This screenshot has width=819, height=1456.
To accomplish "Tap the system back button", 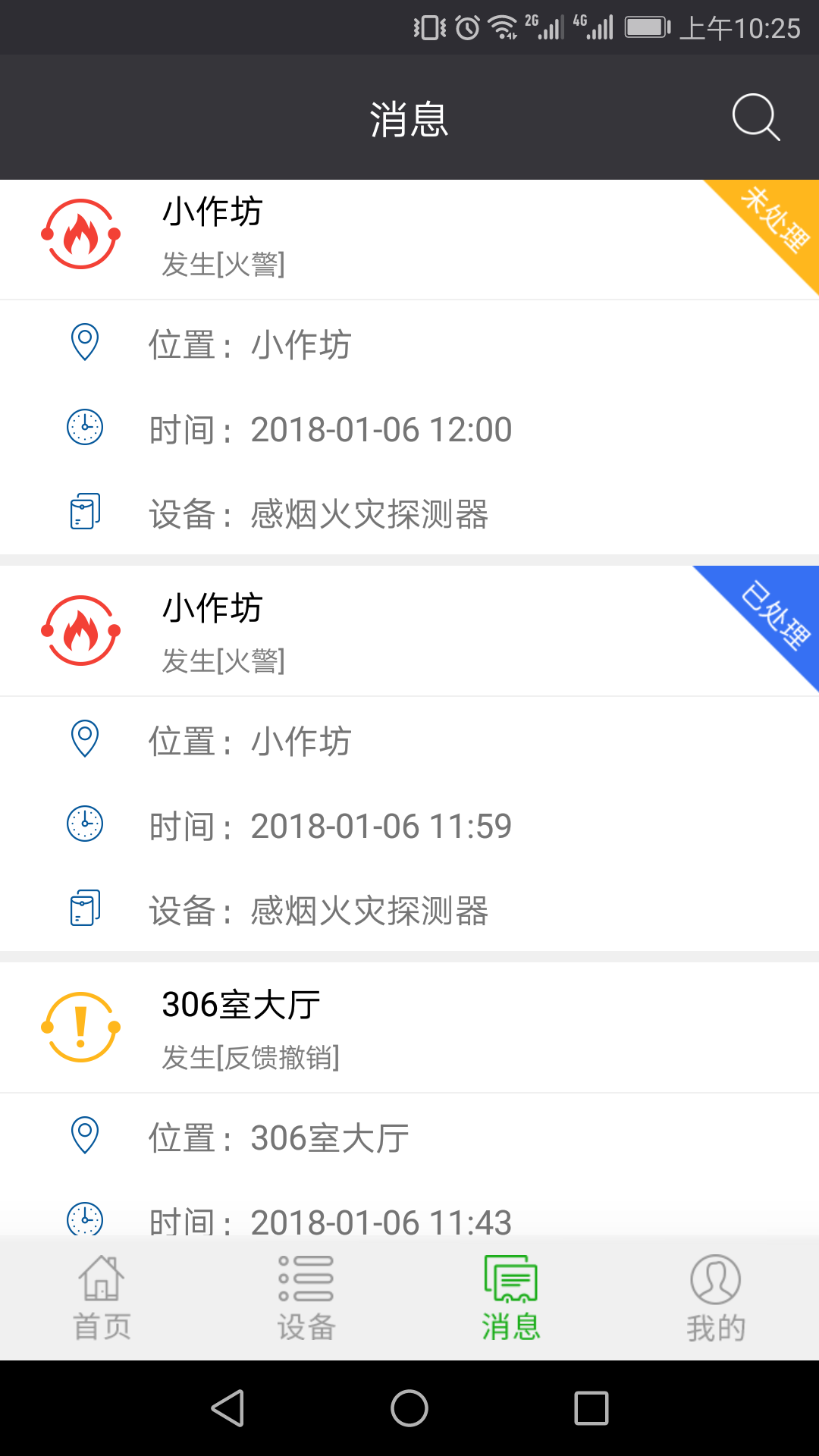I will point(227,1408).
